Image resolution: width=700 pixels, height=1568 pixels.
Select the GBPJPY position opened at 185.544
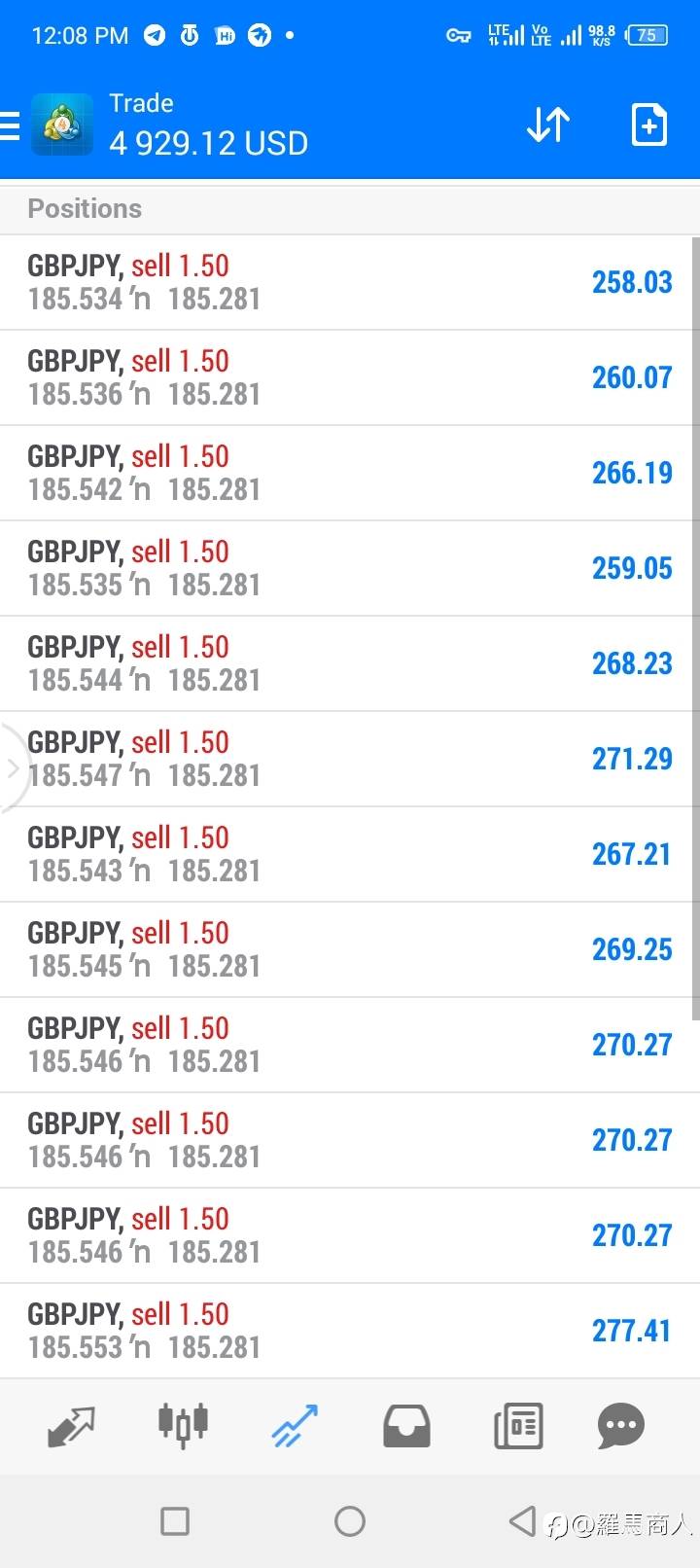350,663
